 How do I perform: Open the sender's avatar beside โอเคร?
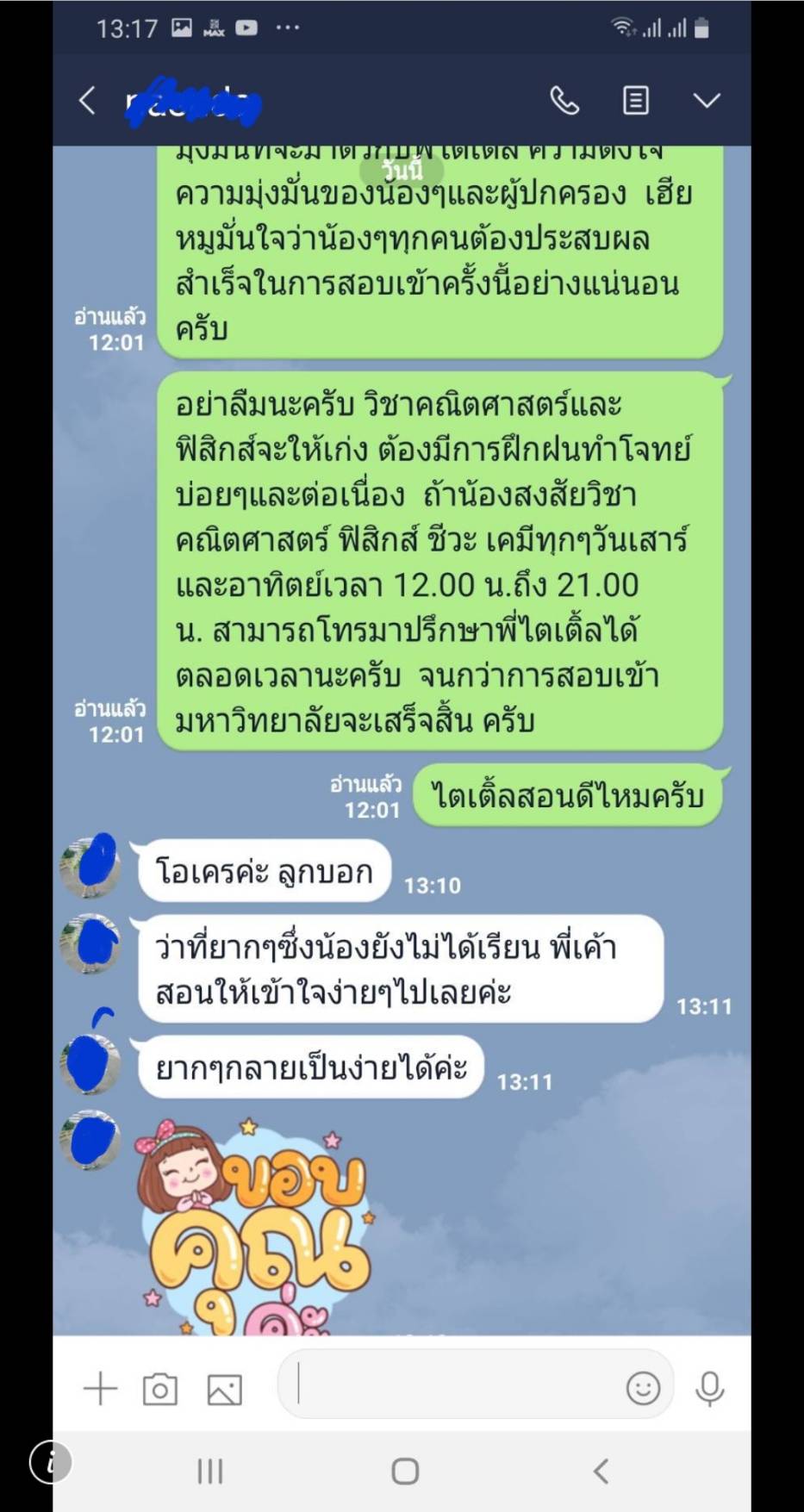pos(90,866)
